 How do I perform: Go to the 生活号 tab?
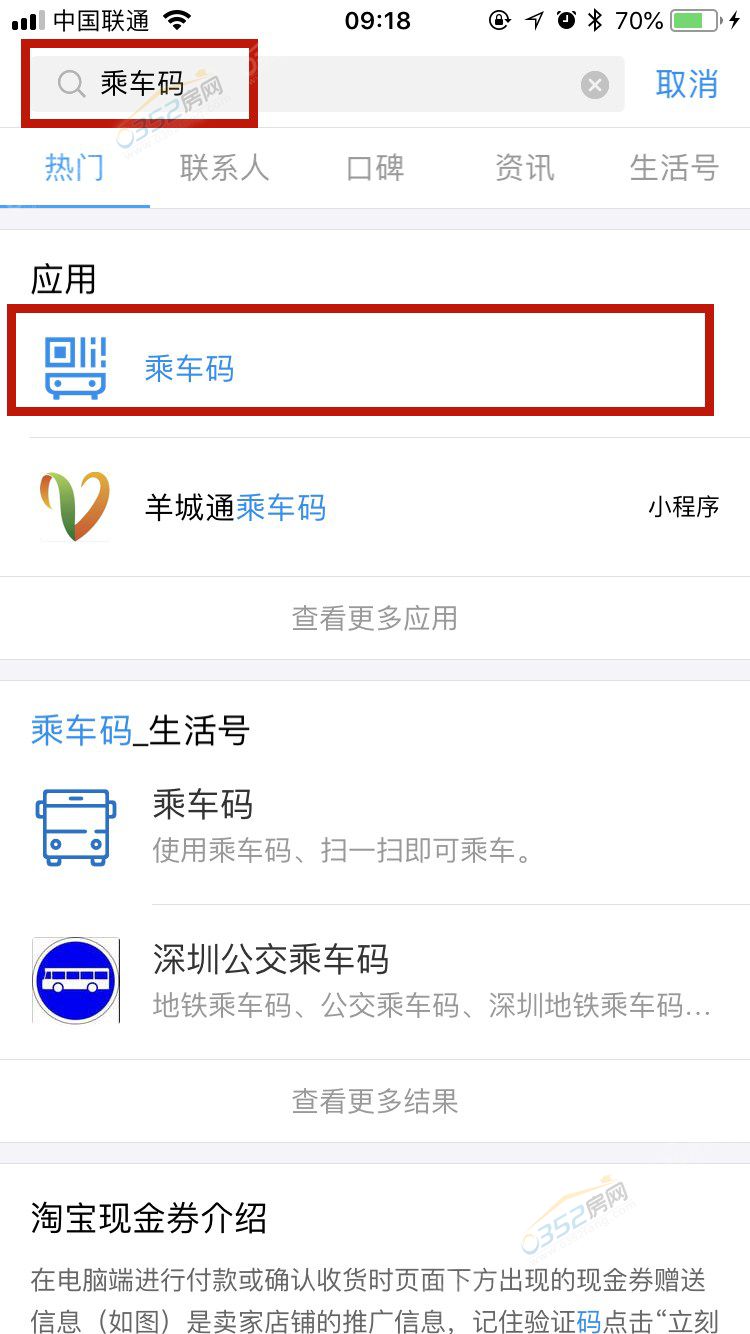click(674, 168)
